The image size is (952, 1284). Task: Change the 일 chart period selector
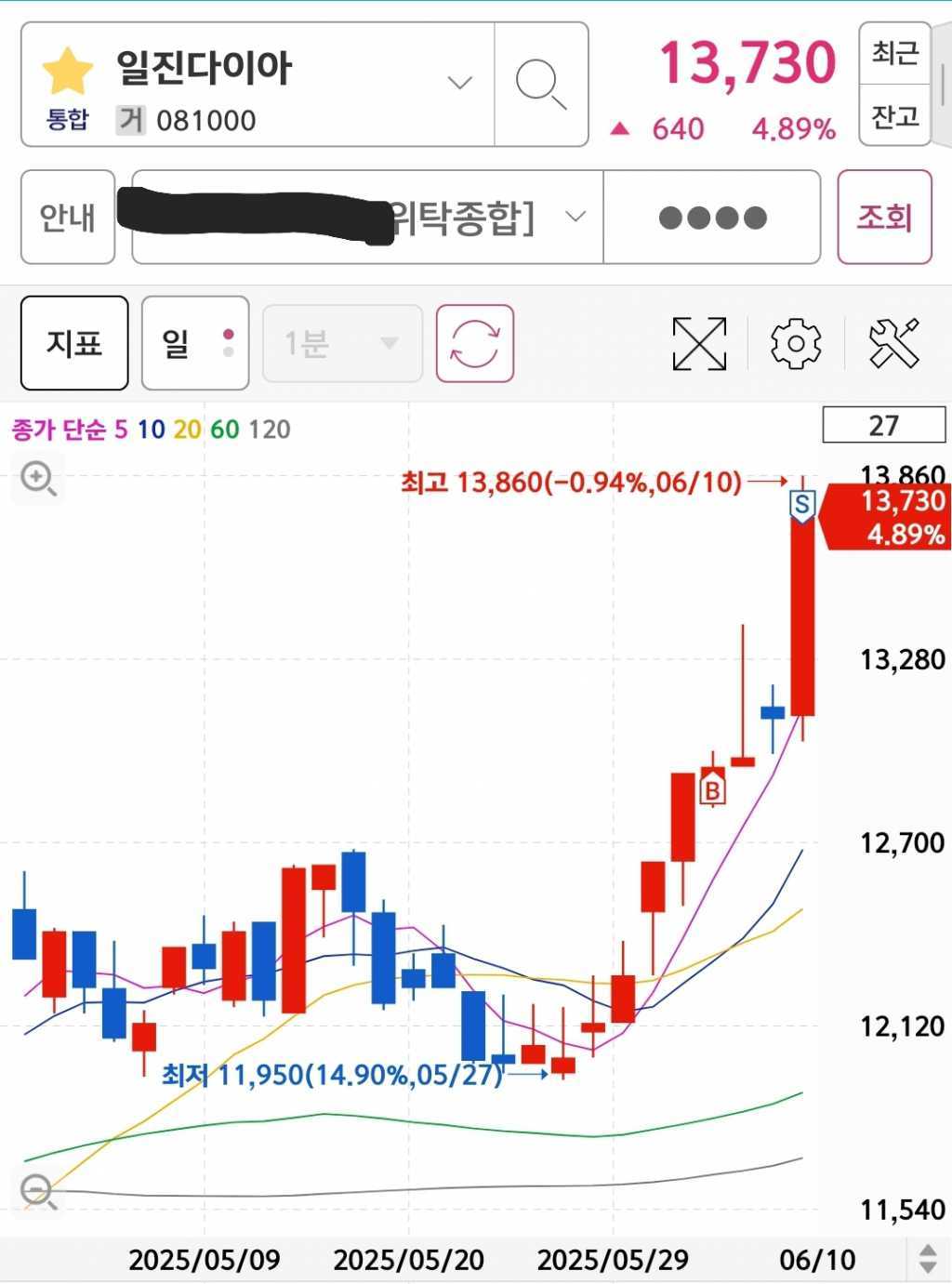pos(194,343)
